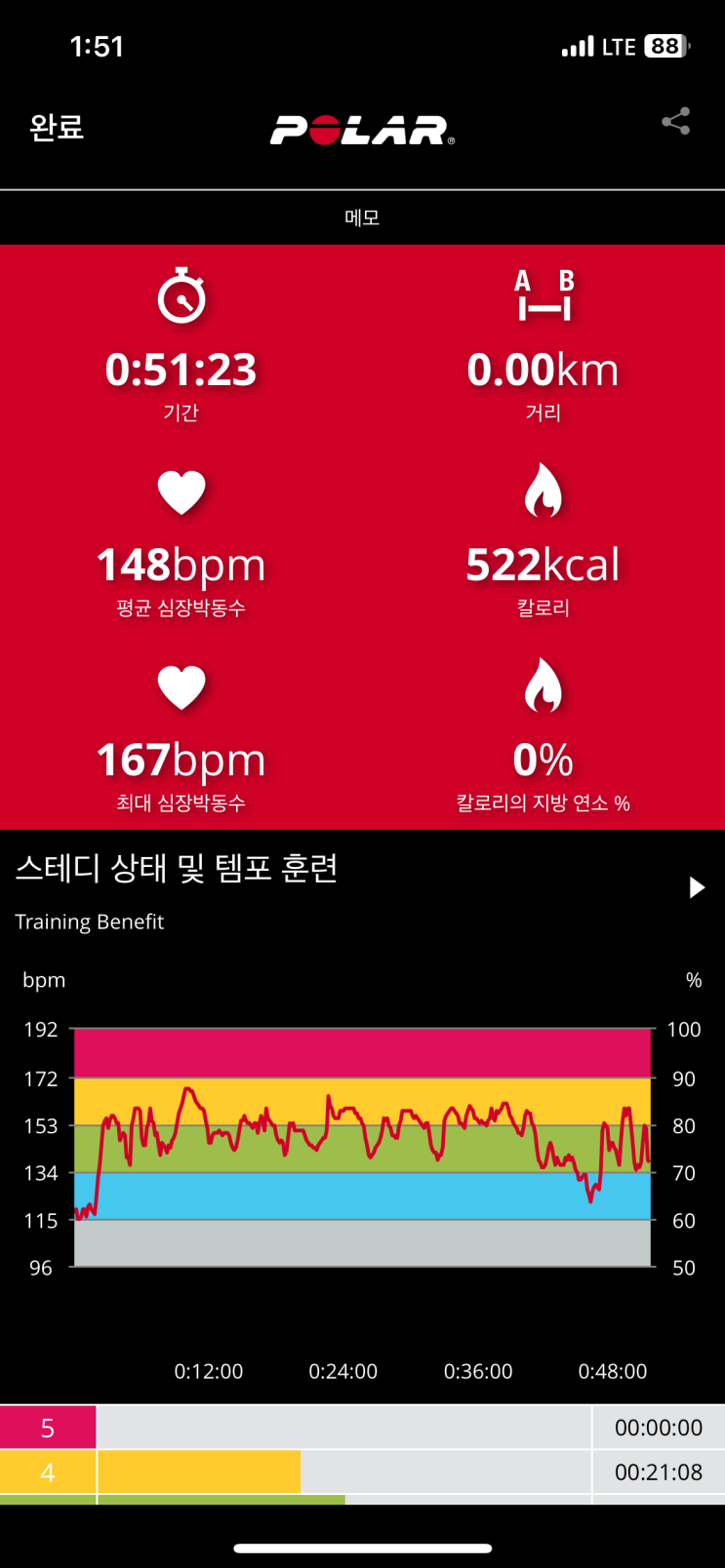
Task: Share this training session
Action: (x=675, y=122)
